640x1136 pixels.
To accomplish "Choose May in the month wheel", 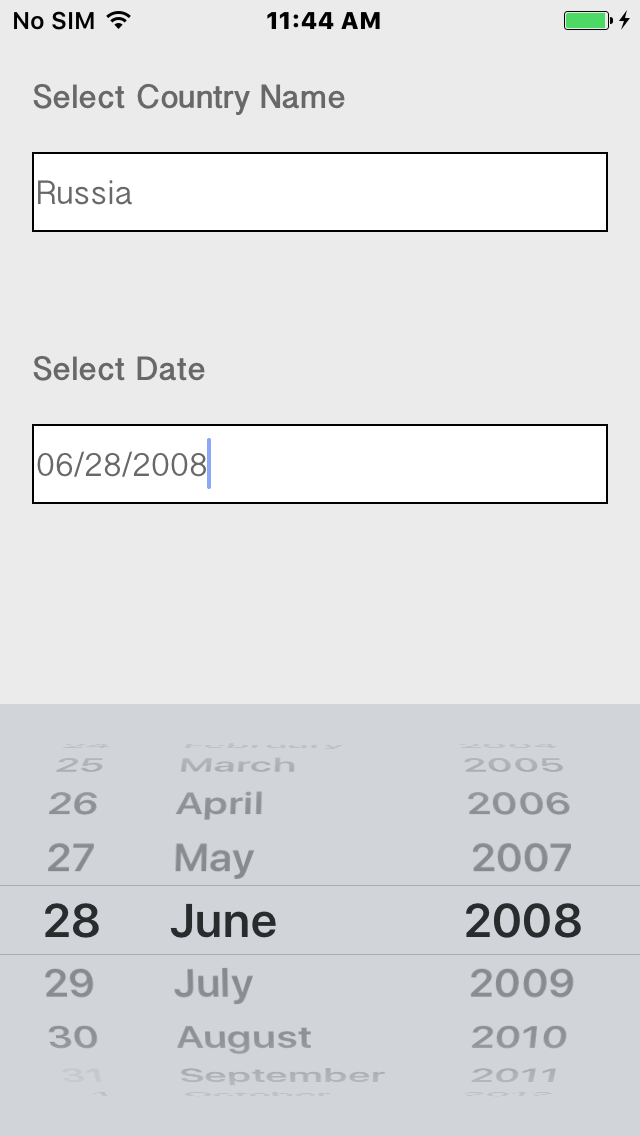I will (x=214, y=859).
